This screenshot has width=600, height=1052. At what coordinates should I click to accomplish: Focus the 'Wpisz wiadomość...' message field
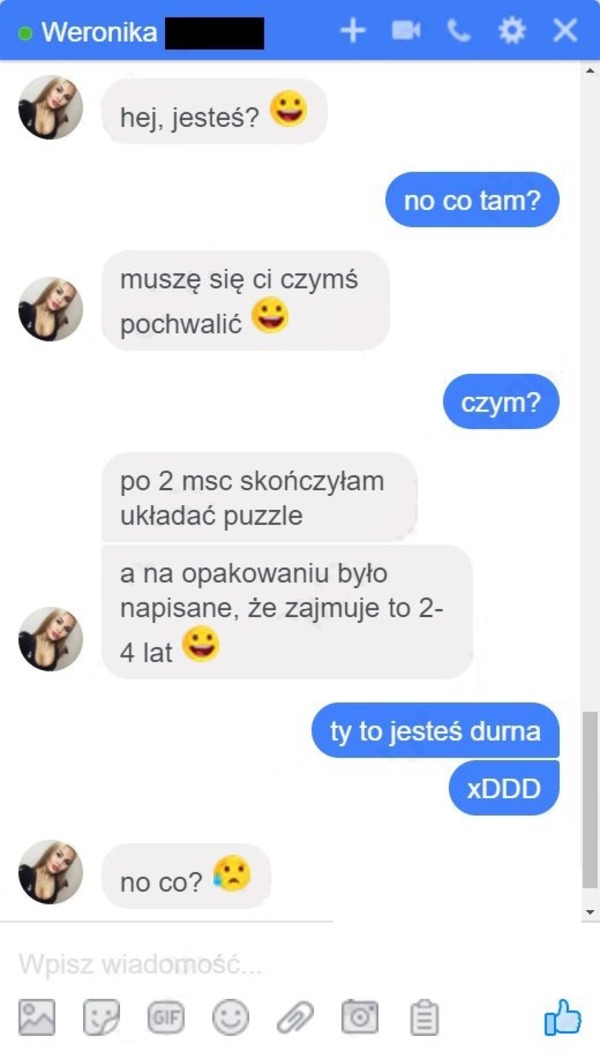coord(250,965)
